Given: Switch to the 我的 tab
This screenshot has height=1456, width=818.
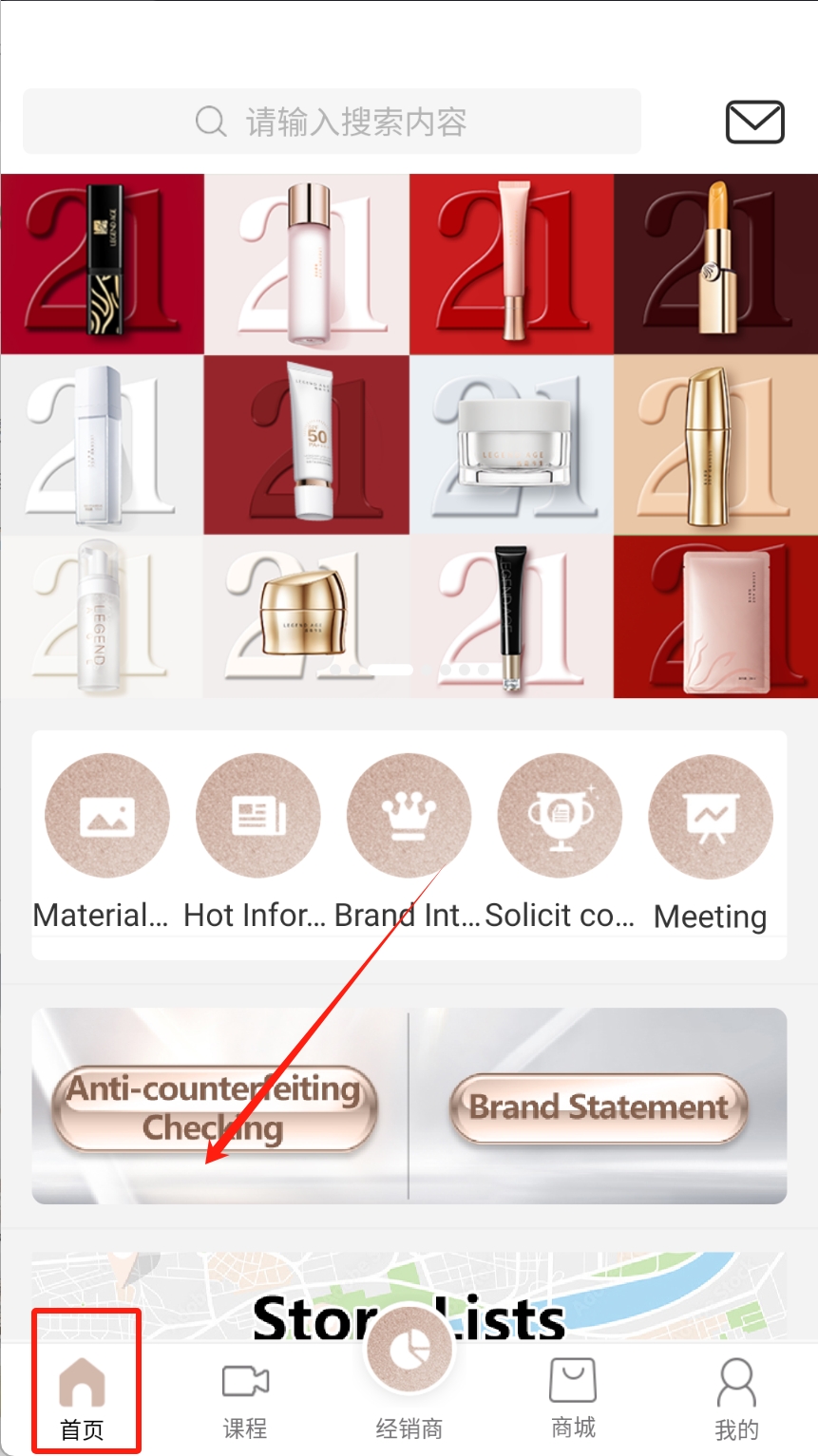Looking at the screenshot, I should (x=736, y=1398).
